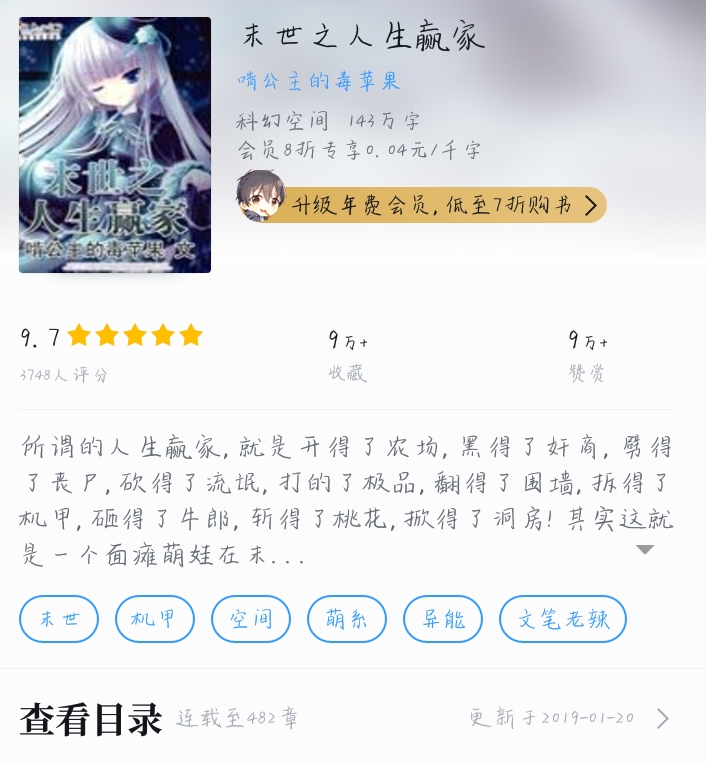This screenshot has width=706, height=762.
Task: View the book cover image
Action: [x=115, y=145]
